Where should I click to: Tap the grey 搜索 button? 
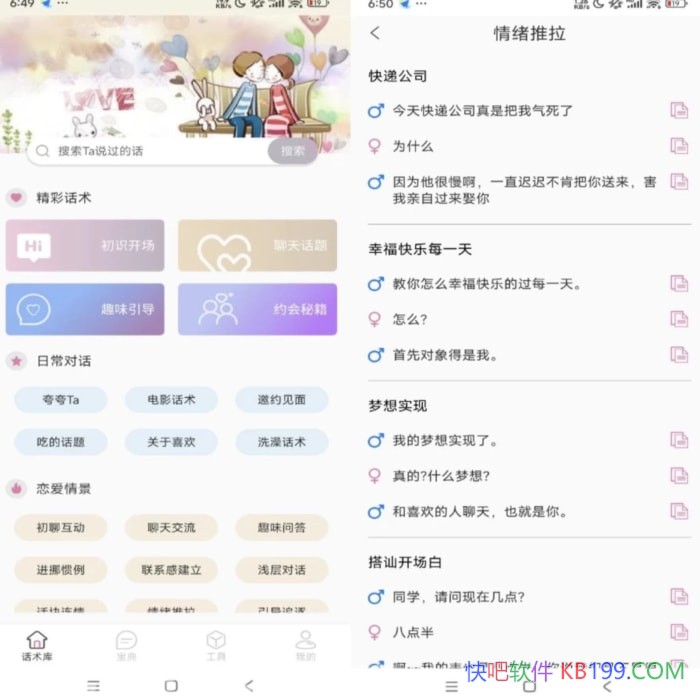[293, 151]
